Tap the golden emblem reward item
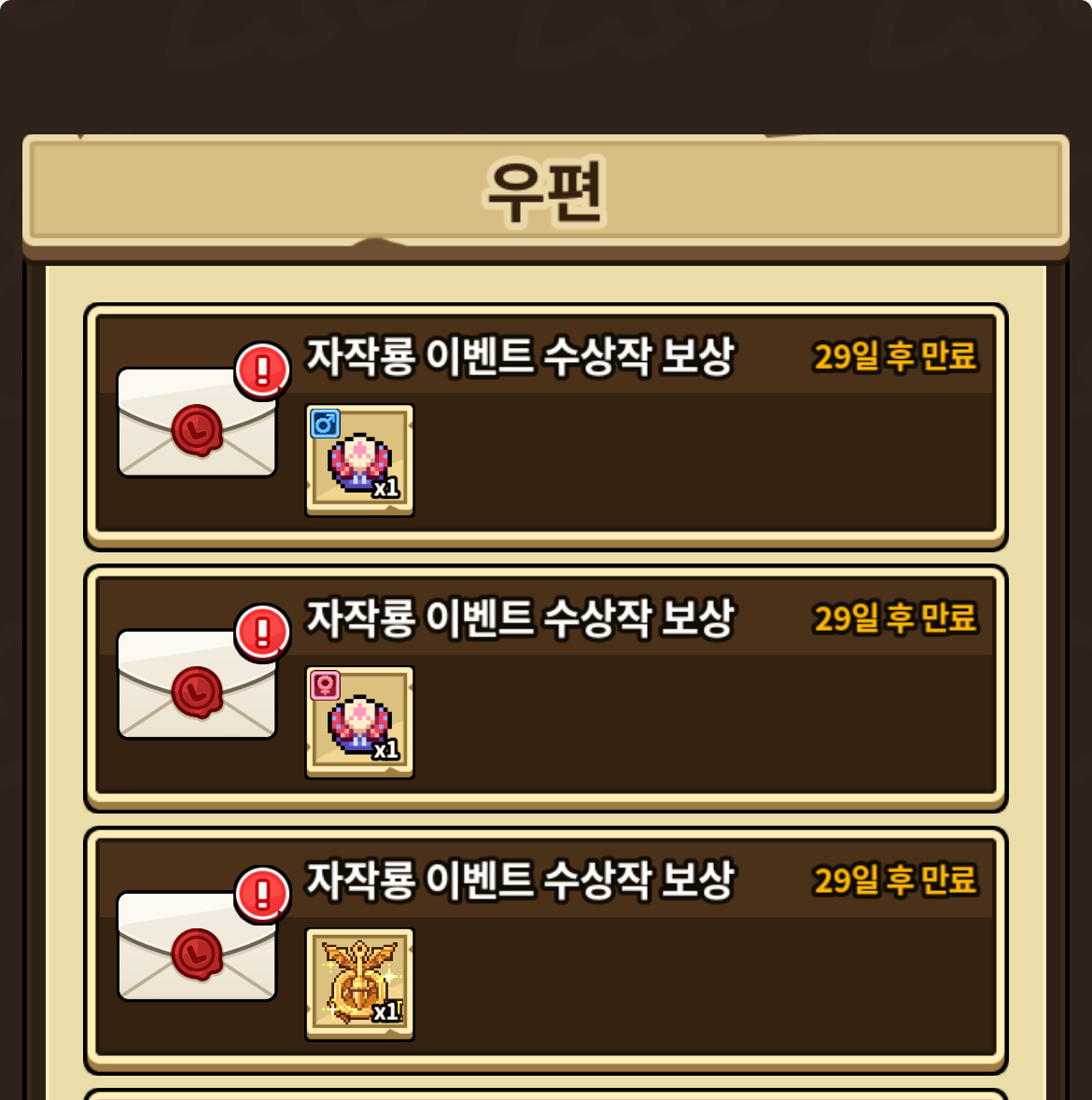The image size is (1092, 1100). (359, 984)
